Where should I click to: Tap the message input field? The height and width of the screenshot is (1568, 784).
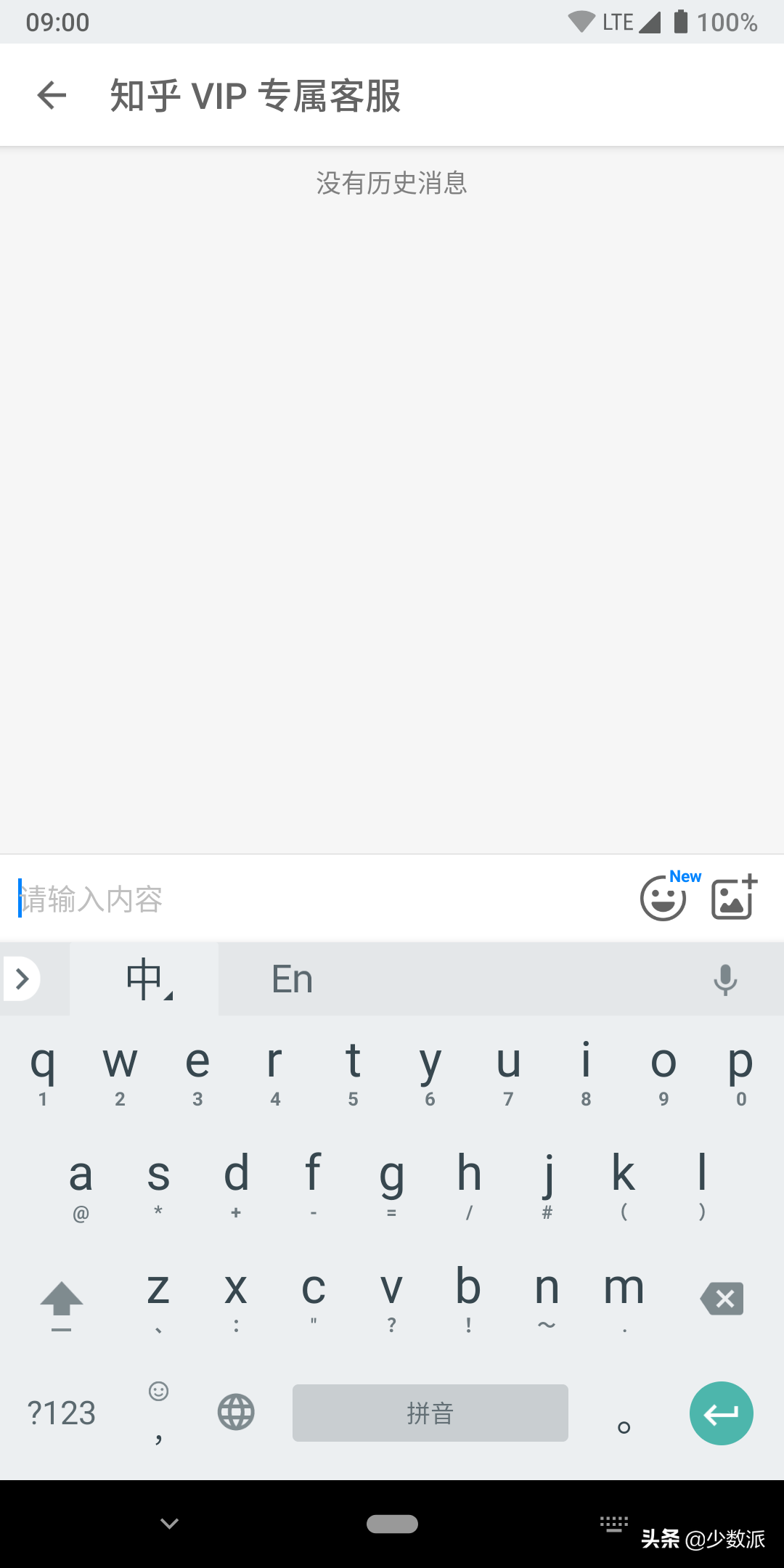(x=319, y=899)
